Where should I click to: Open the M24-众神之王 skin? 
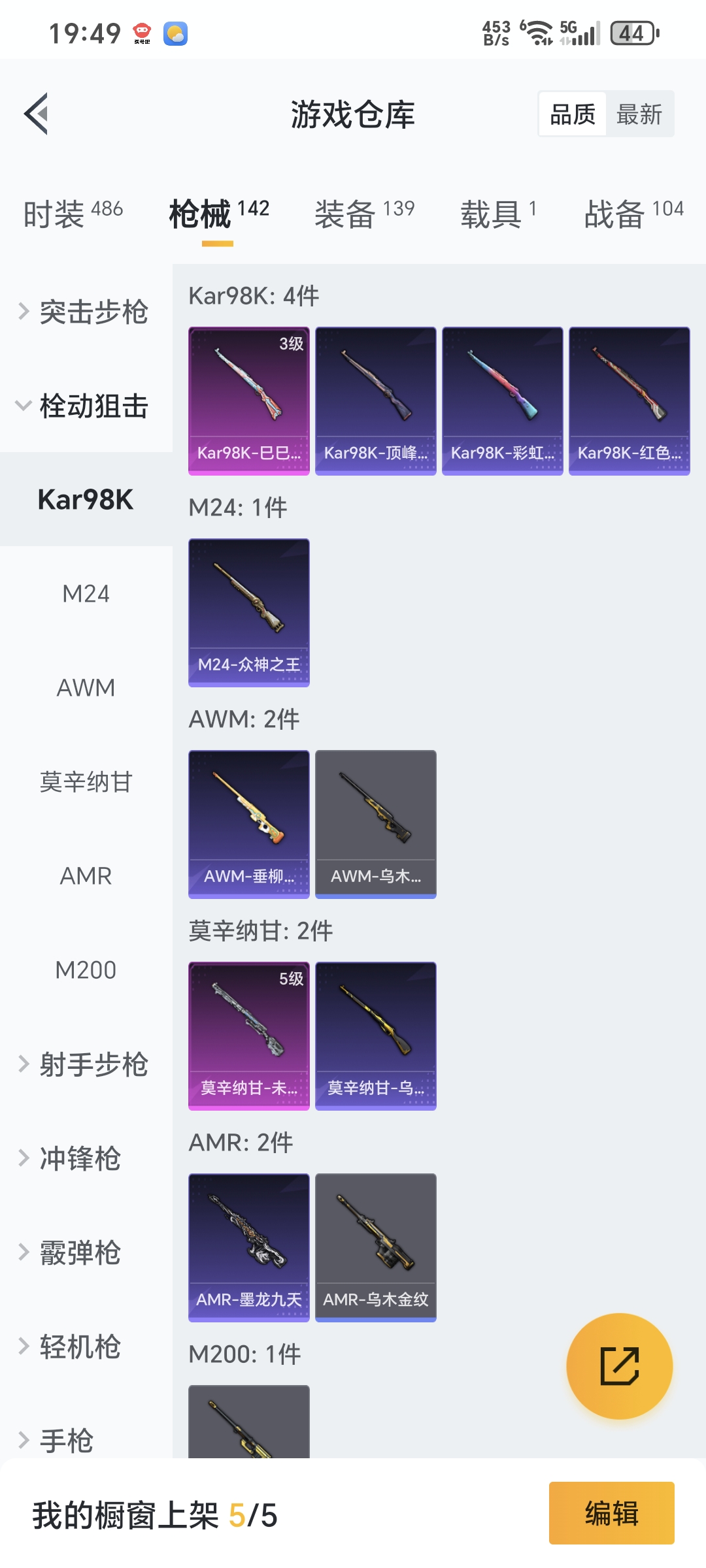249,613
